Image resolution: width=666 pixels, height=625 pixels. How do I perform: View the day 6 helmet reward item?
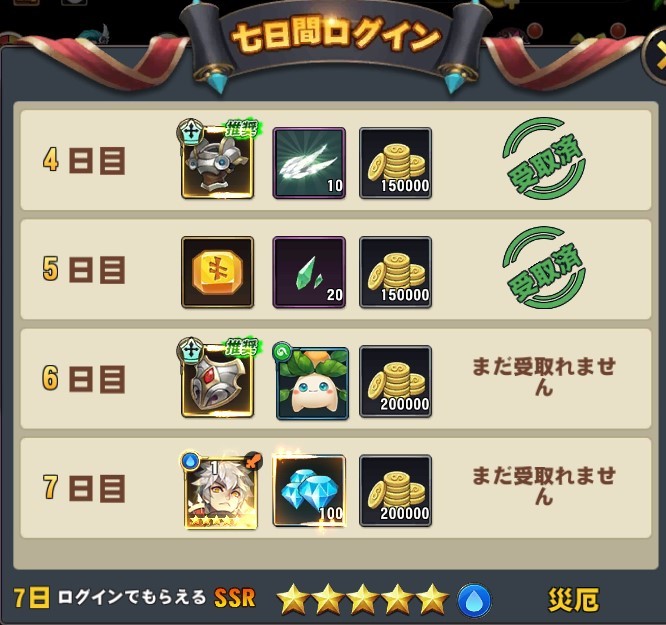pyautogui.click(x=217, y=381)
